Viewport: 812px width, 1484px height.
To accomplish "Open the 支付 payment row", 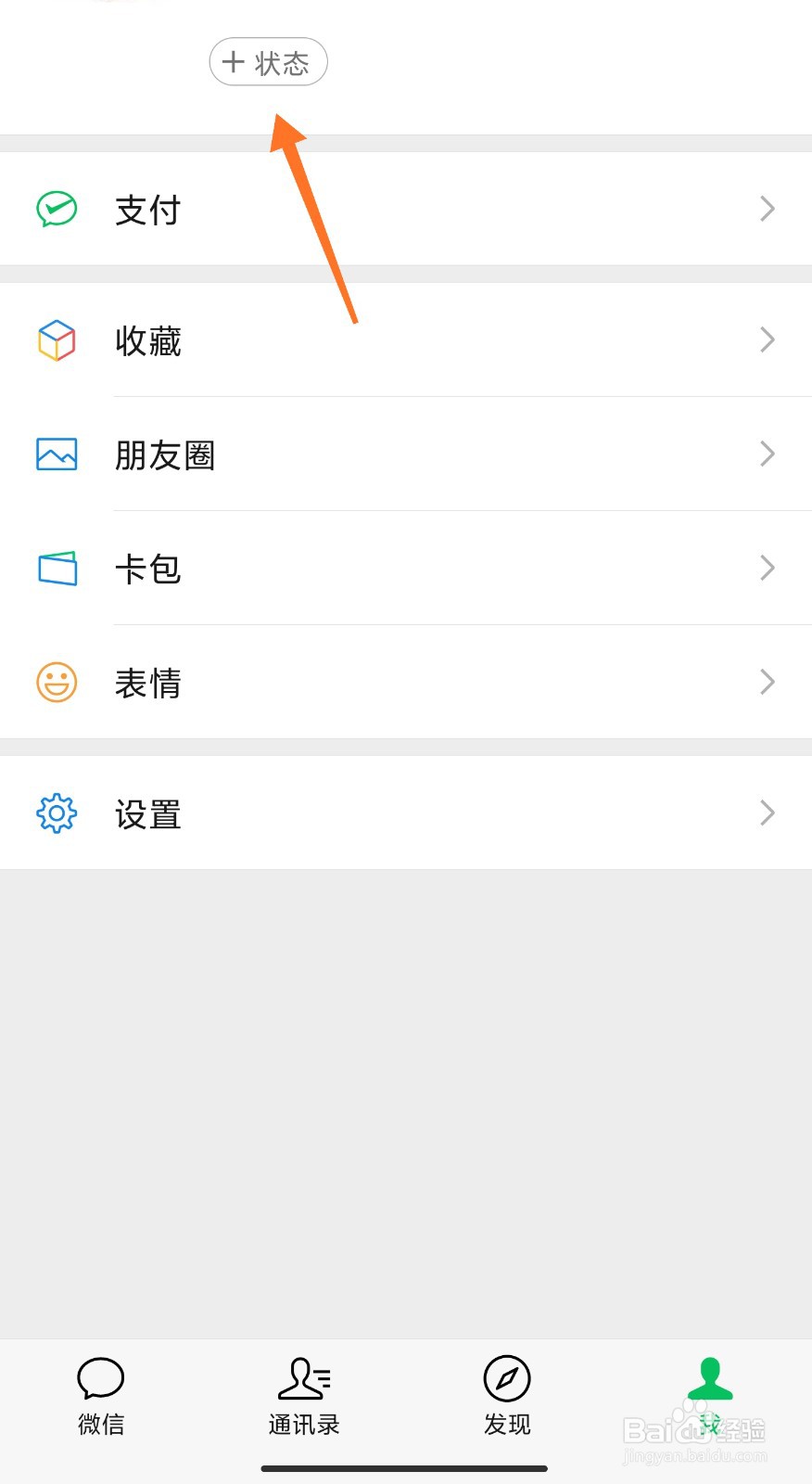I will point(405,210).
